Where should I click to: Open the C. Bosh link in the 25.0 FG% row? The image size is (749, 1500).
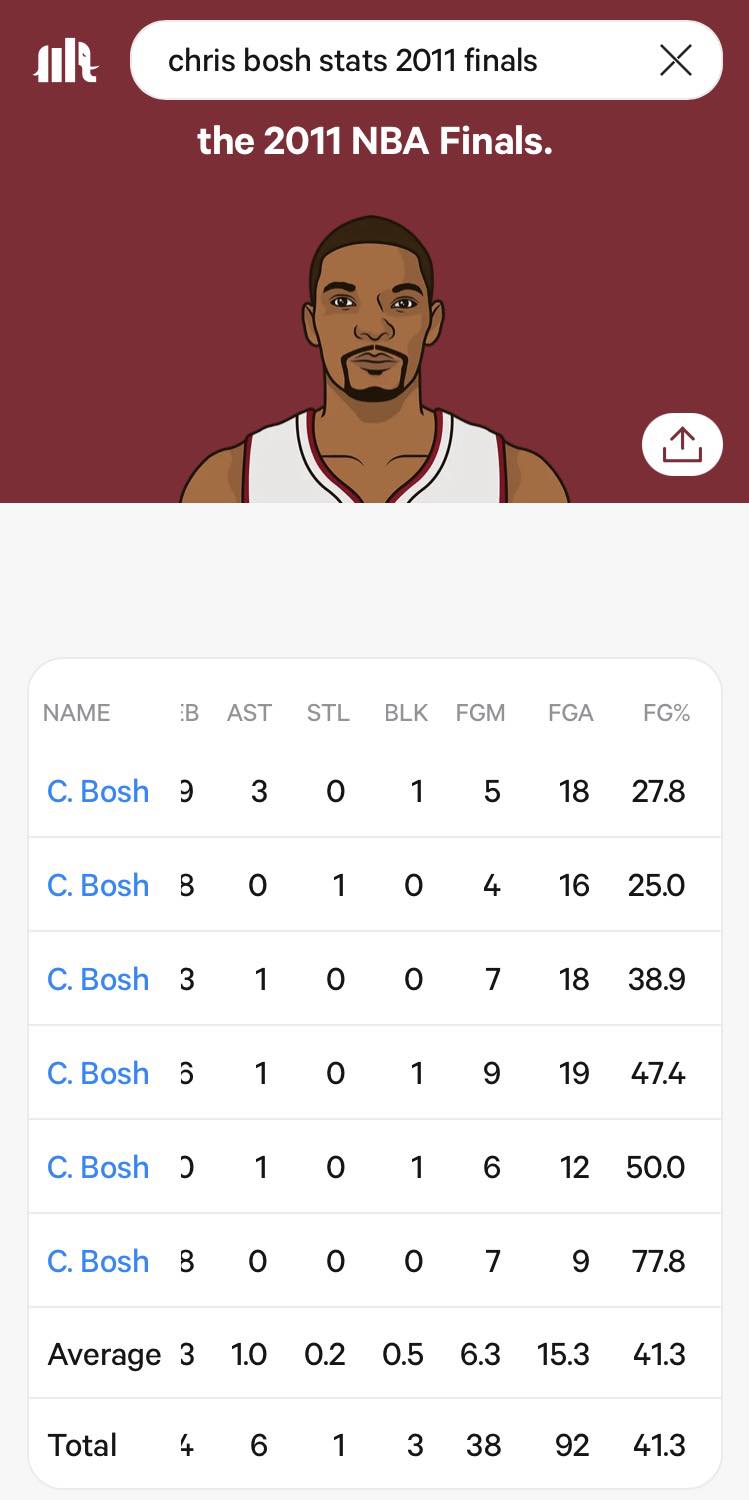coord(98,885)
